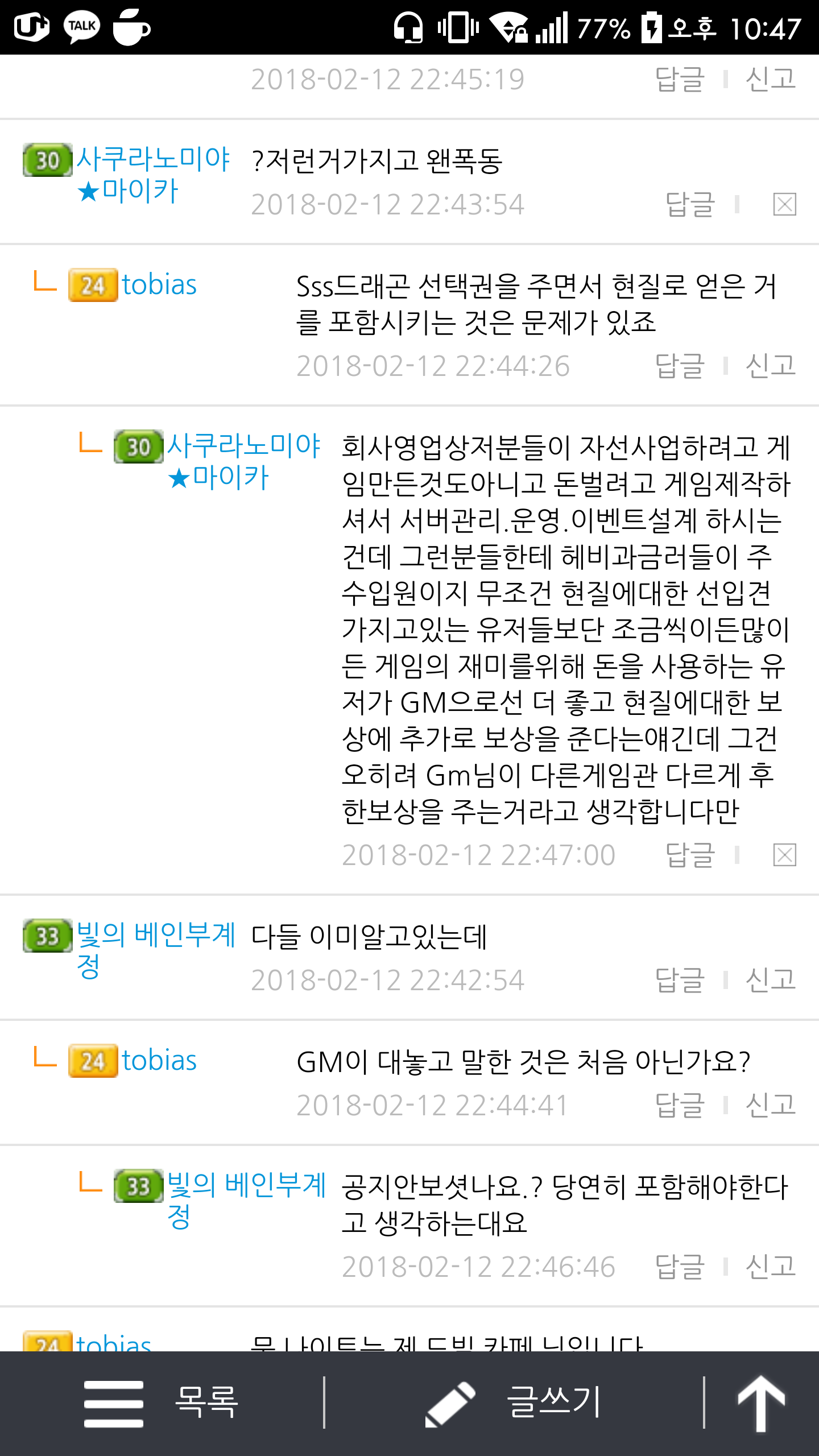
Task: Open 사쿠라노미야★마이카's profile on the 22:43:54 comment
Action: point(152,159)
